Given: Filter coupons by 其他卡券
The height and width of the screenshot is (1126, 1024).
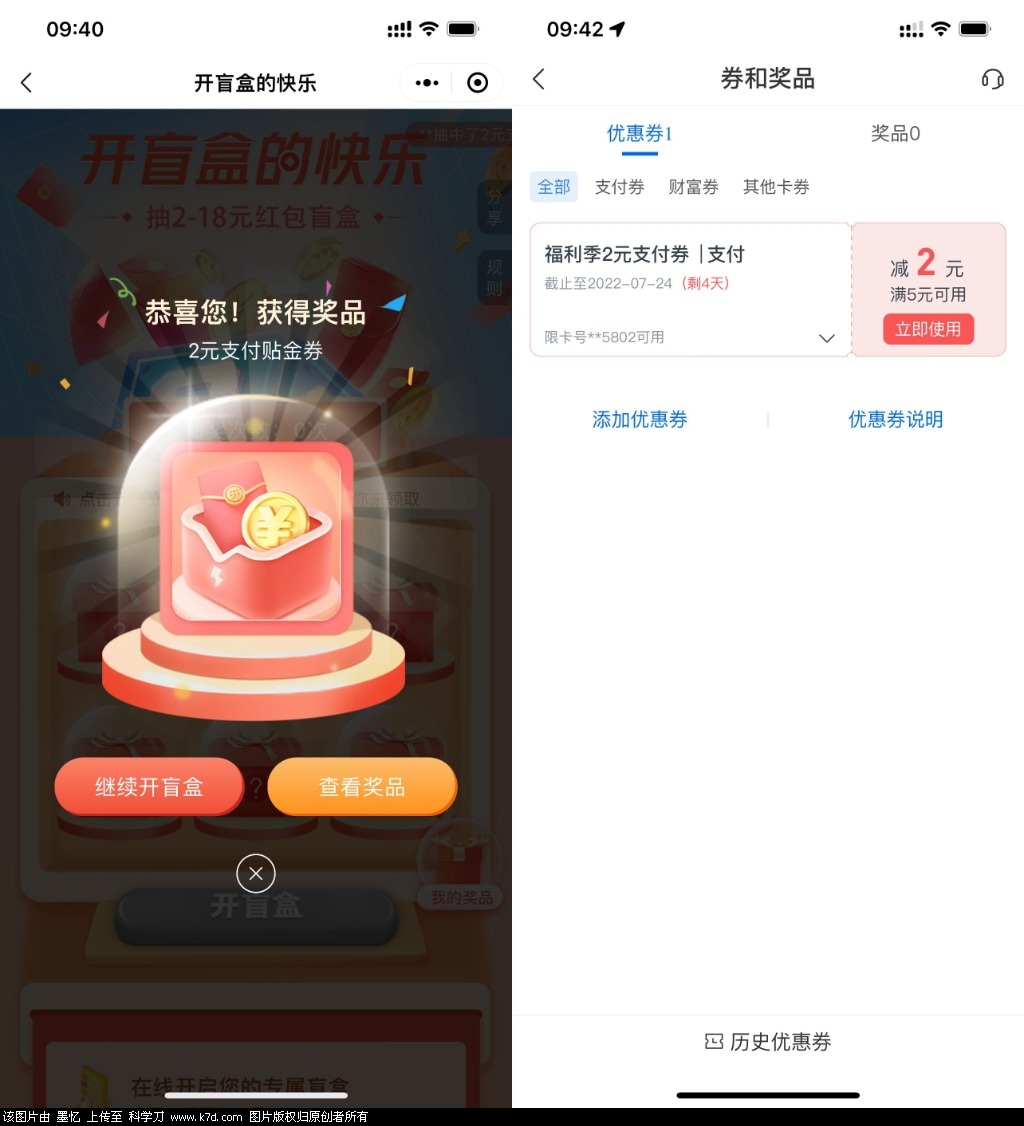Looking at the screenshot, I should (x=776, y=187).
